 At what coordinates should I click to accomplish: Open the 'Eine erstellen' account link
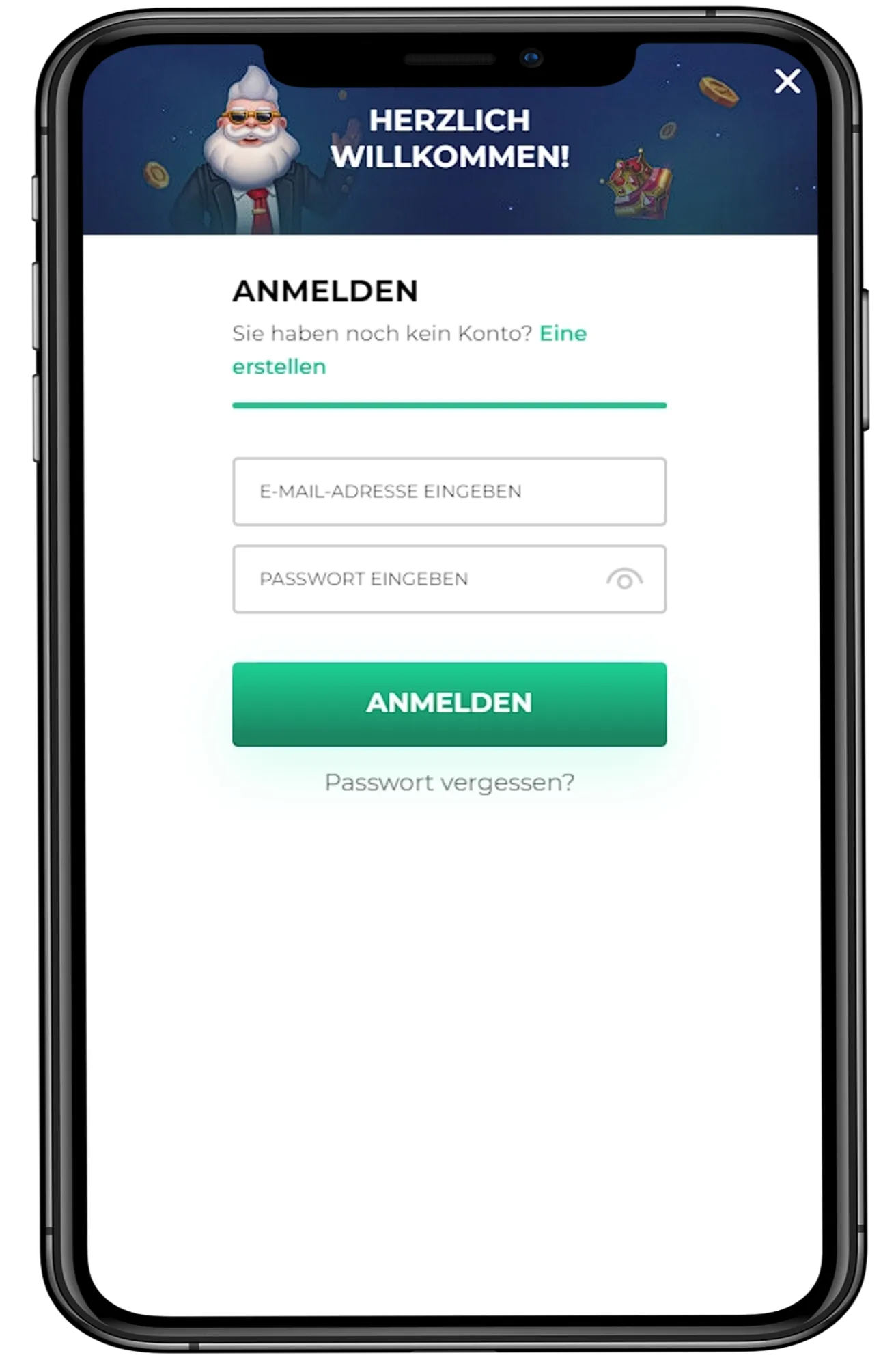[x=563, y=334]
